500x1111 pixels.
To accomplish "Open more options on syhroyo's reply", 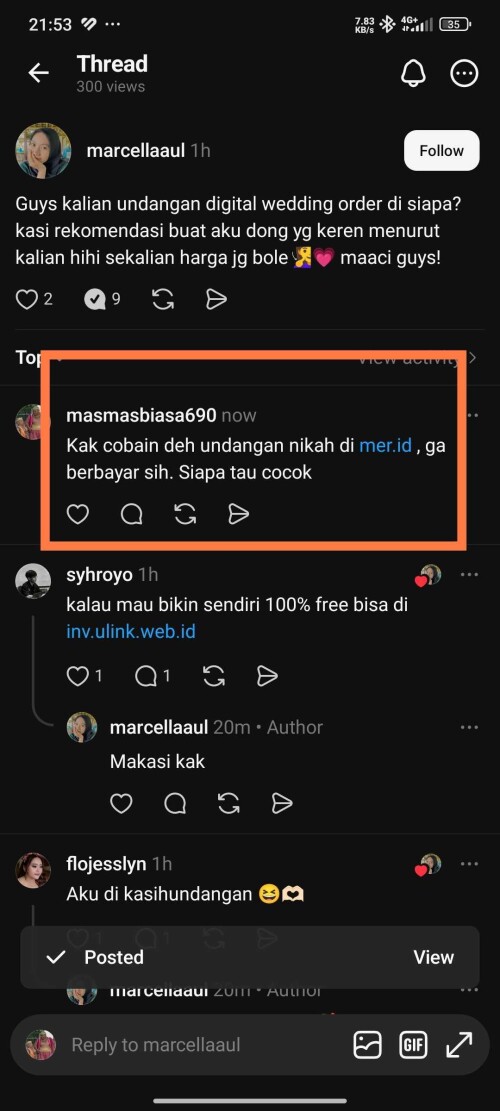I will [x=470, y=575].
